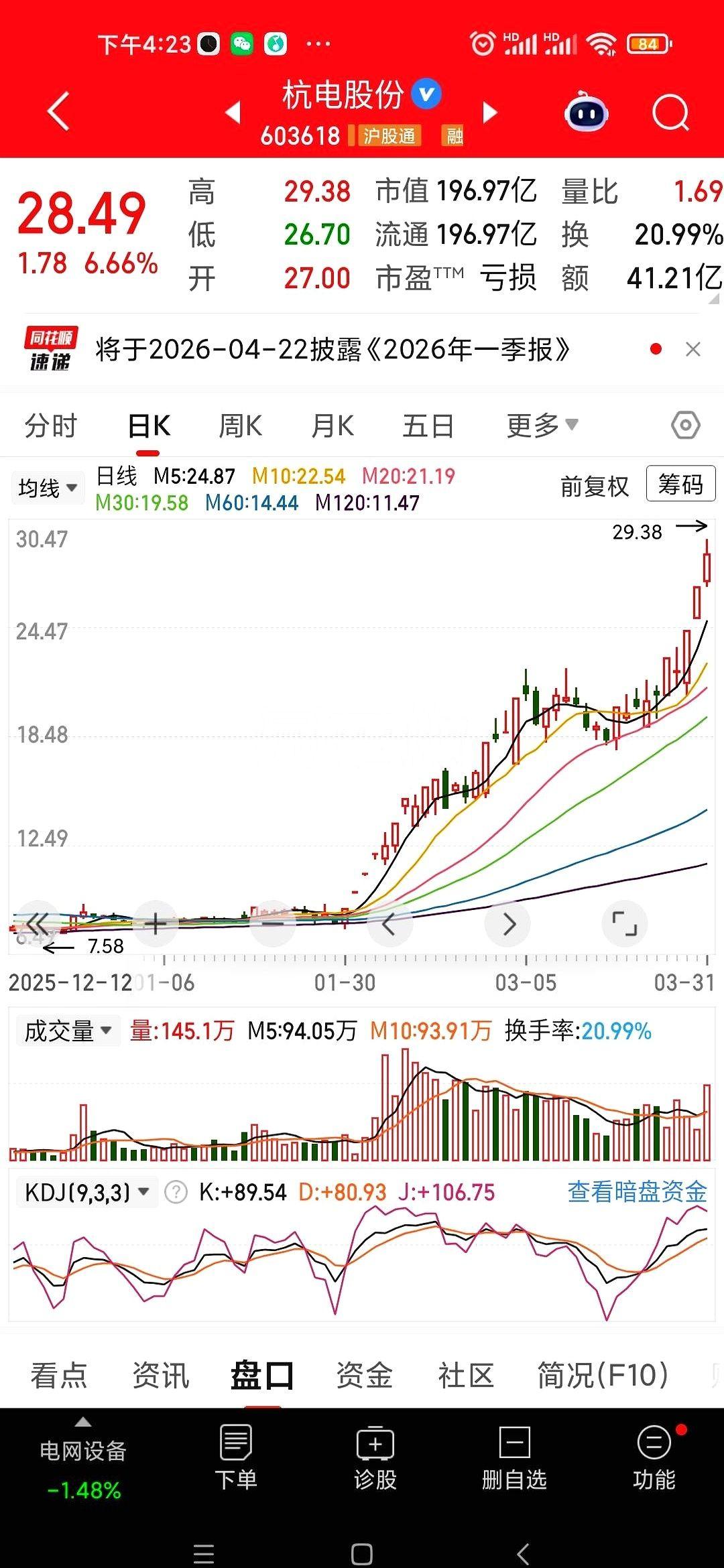
Task: Dismiss the 同花顺速递 news banner
Action: [x=693, y=349]
